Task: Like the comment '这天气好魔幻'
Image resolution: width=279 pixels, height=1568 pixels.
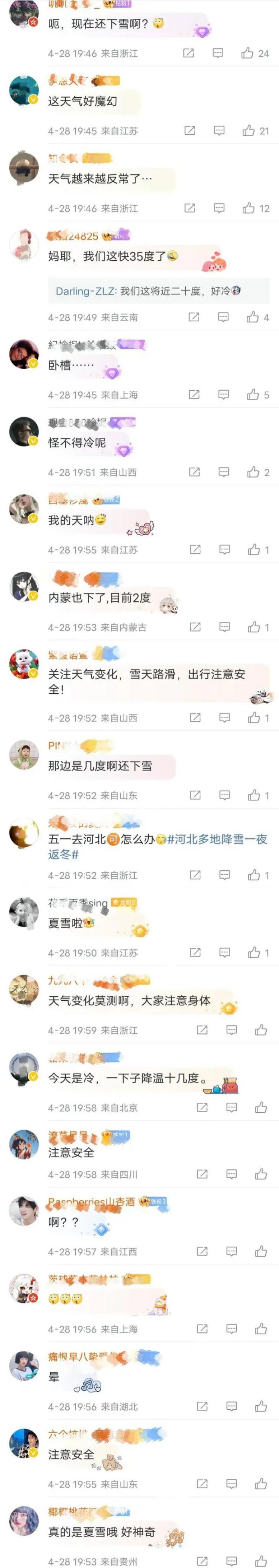Action: pyautogui.click(x=249, y=130)
